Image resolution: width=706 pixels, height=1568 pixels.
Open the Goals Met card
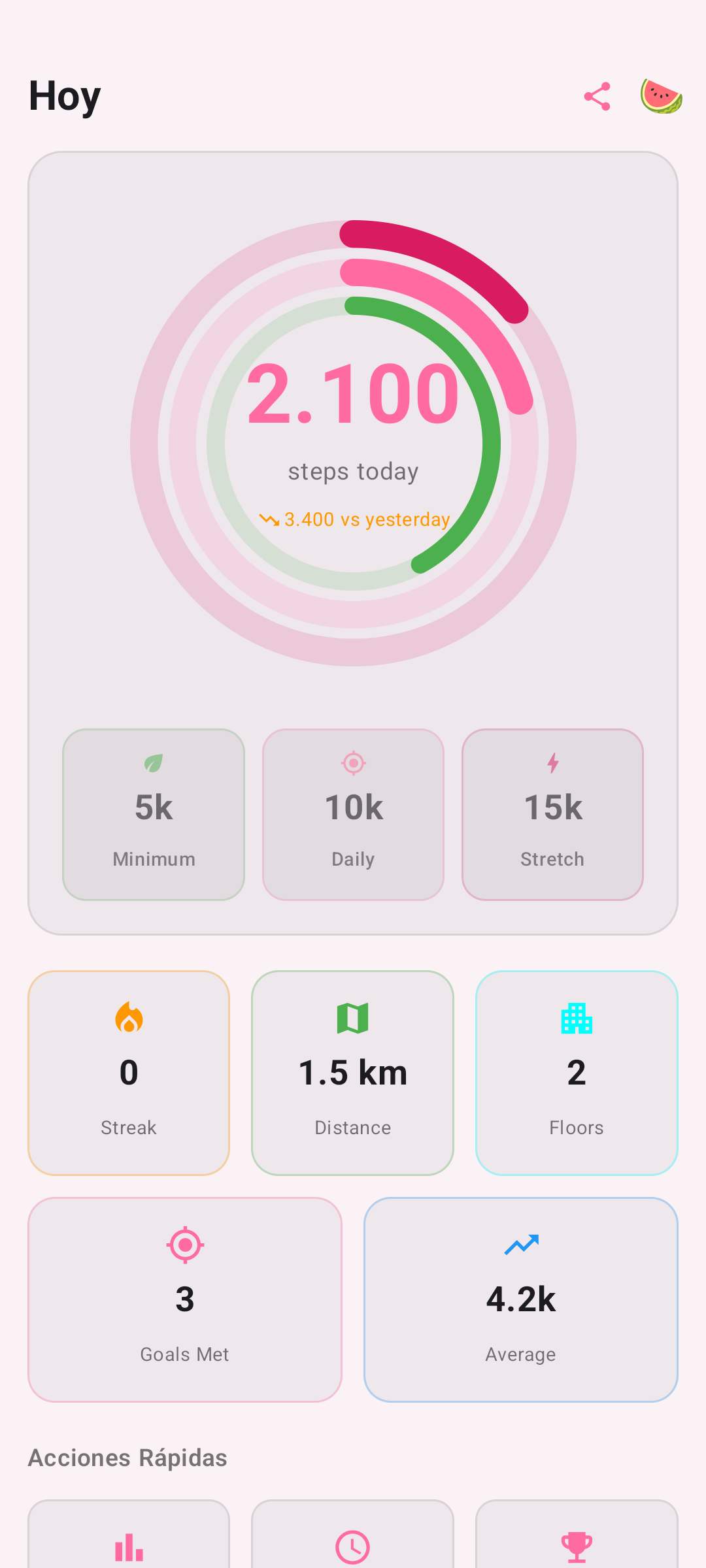pos(185,1299)
